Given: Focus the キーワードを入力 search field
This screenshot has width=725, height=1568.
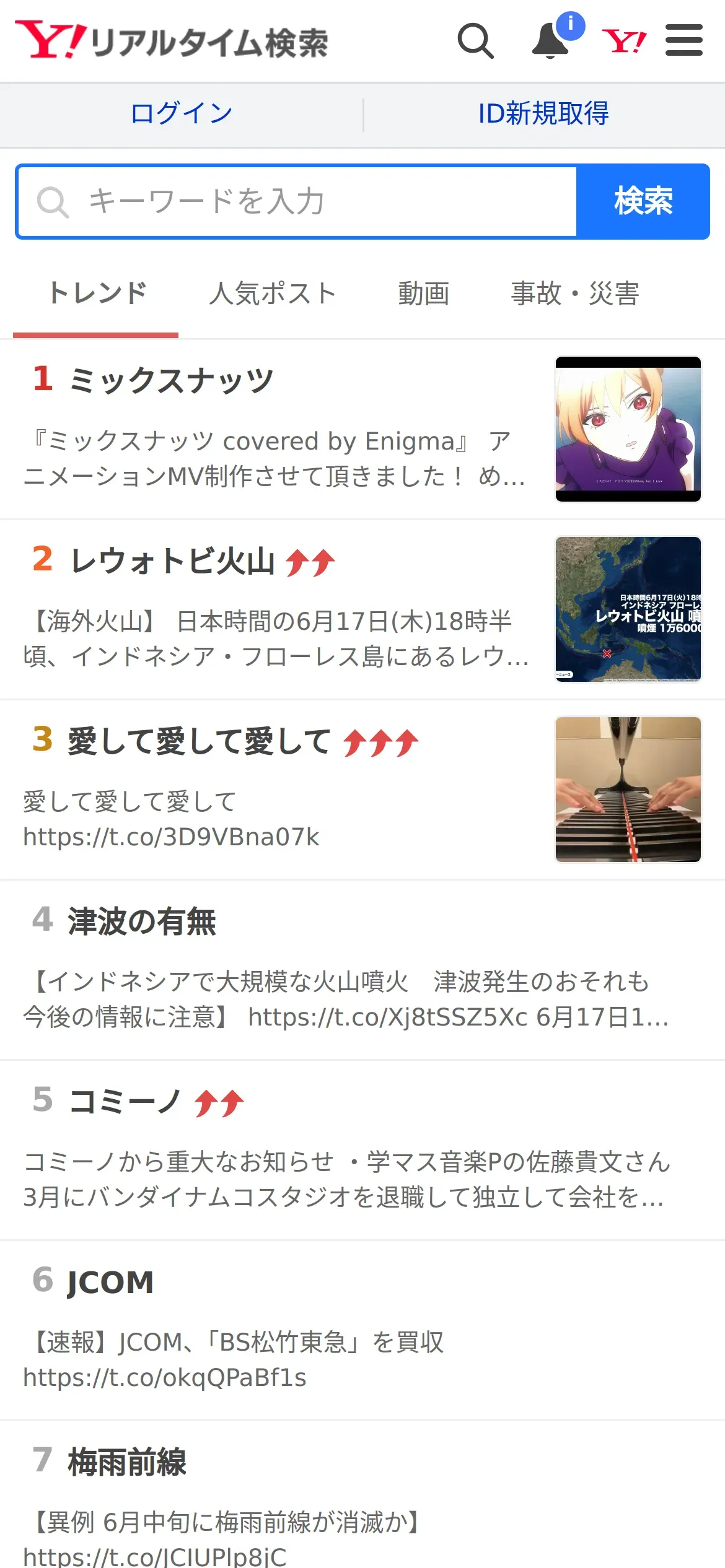Looking at the screenshot, I should (x=297, y=202).
